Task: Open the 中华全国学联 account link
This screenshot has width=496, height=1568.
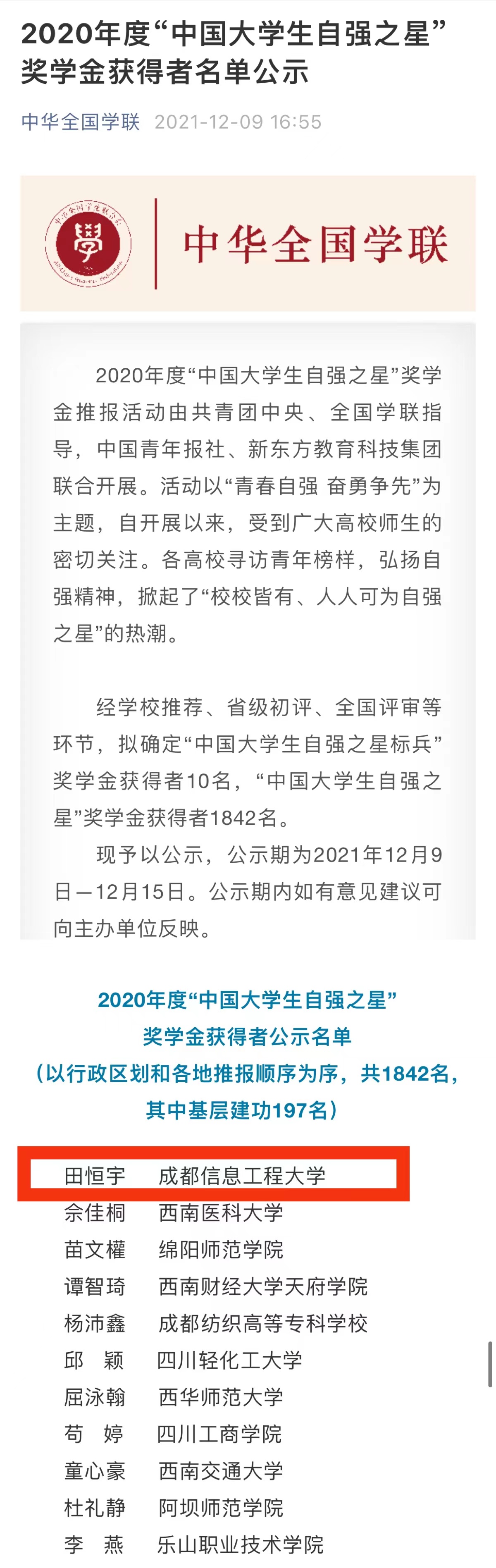Action: [80, 122]
